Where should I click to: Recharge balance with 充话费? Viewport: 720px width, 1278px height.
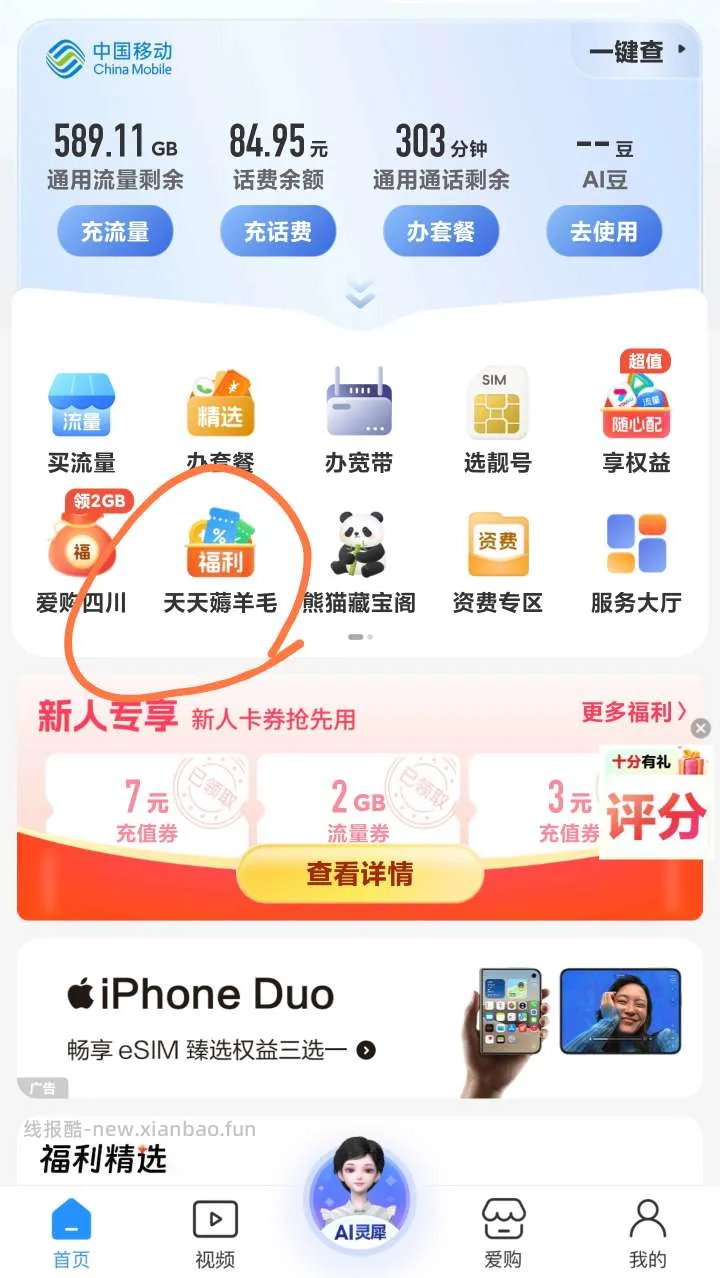[278, 232]
